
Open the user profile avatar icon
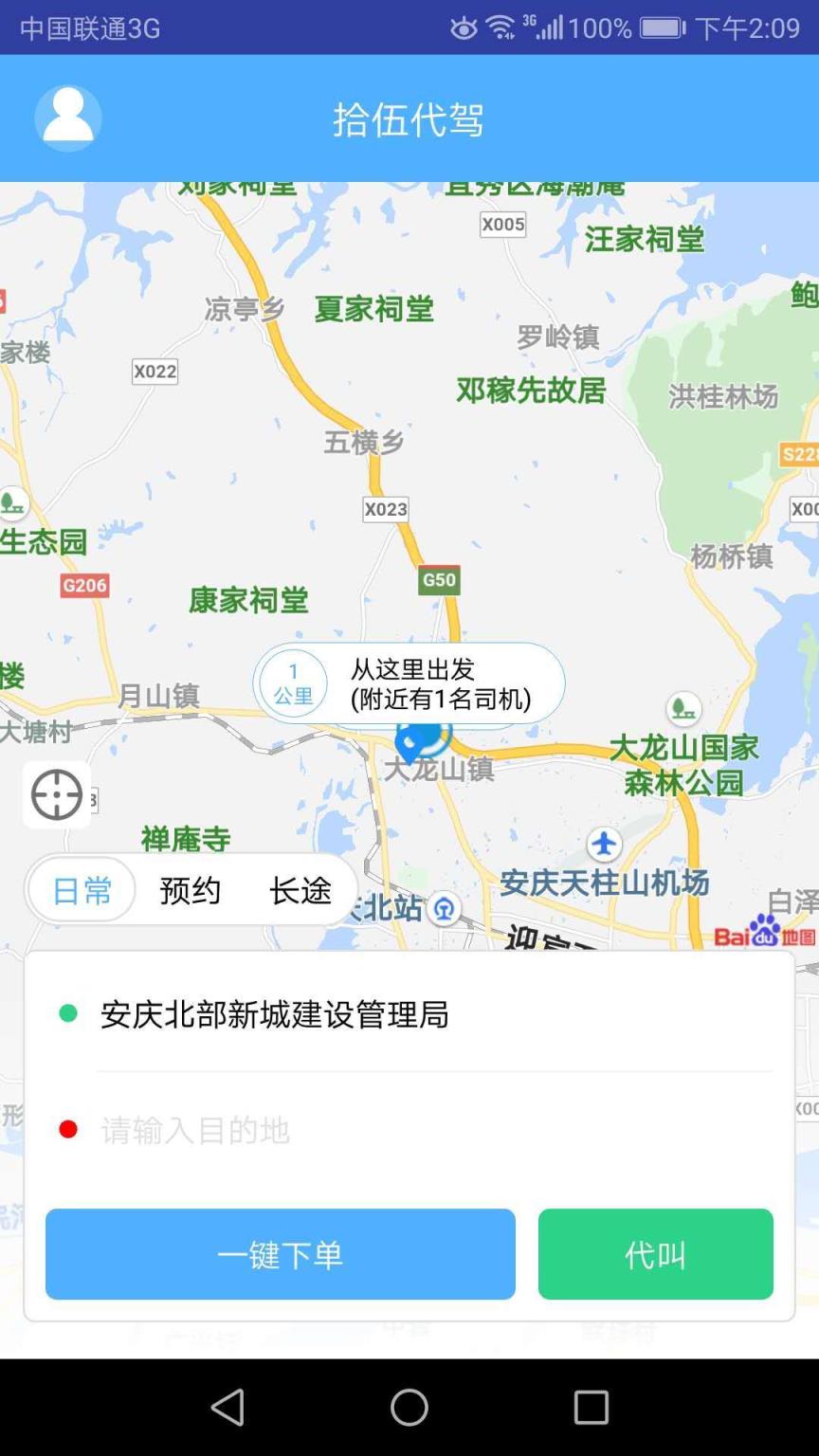click(66, 118)
